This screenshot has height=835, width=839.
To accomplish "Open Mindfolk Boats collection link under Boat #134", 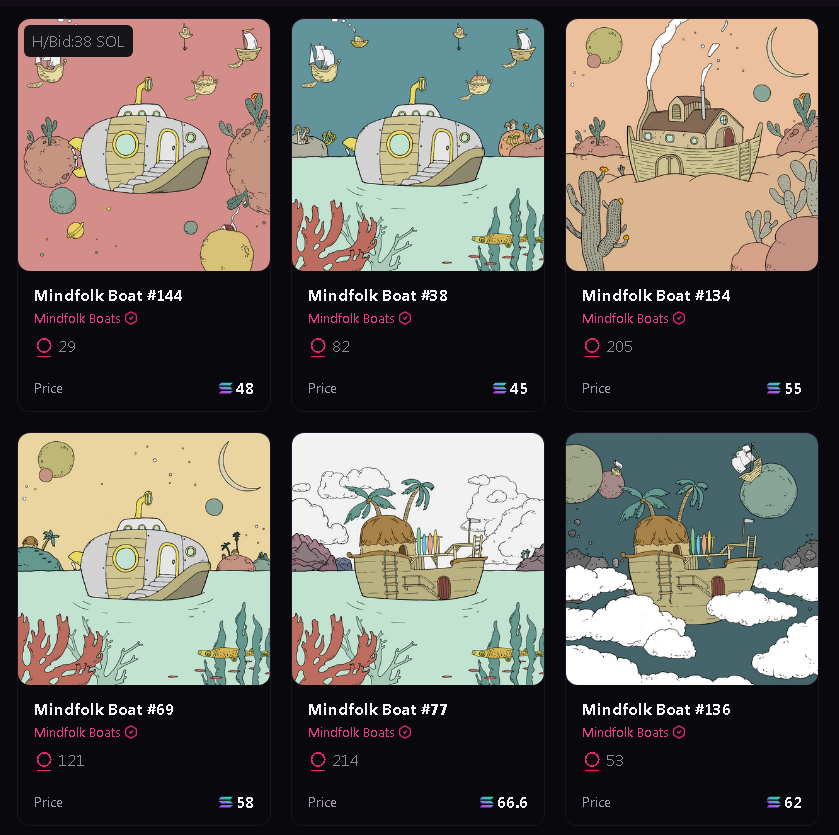I will click(625, 319).
